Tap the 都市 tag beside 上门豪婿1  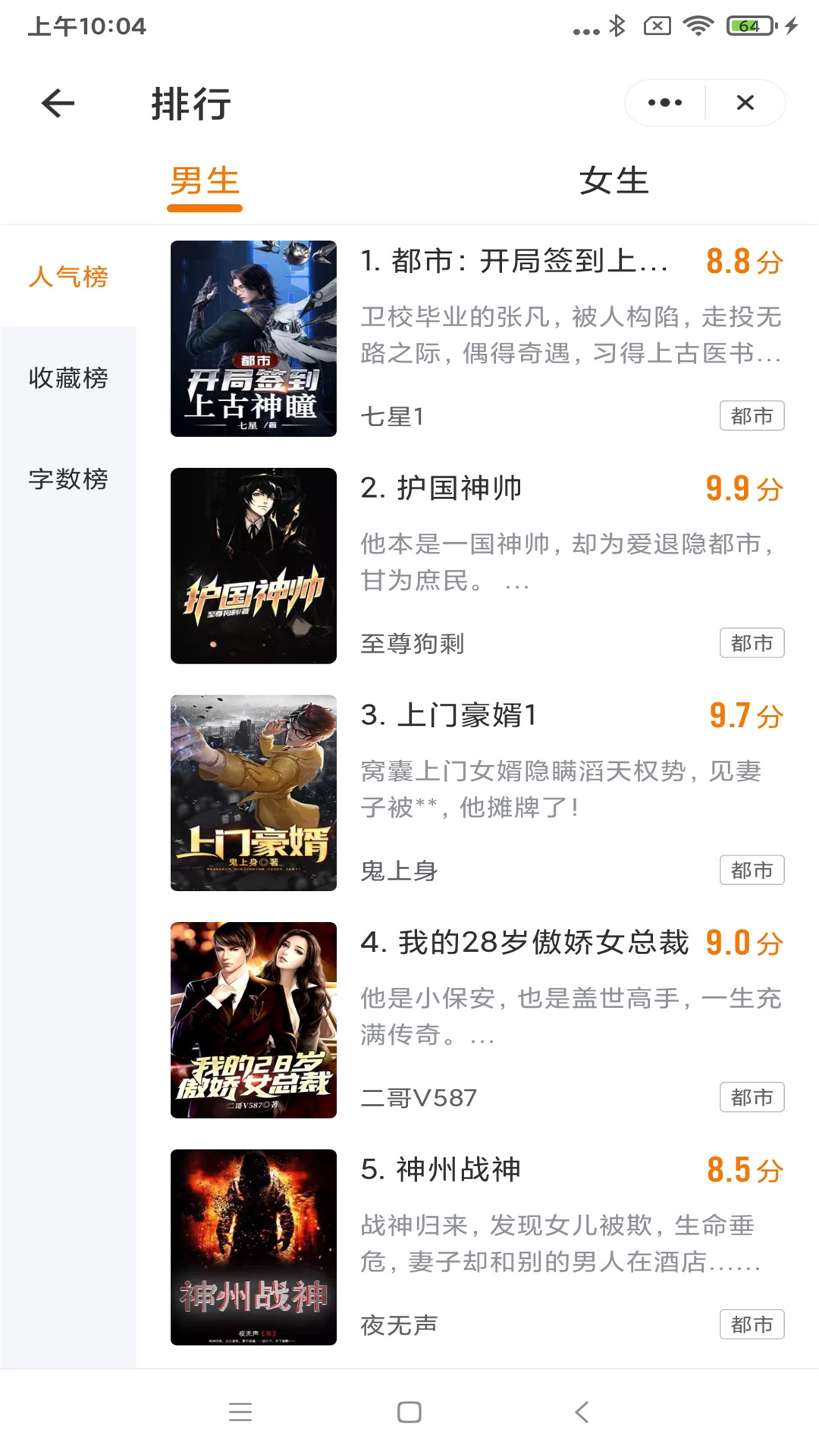752,870
